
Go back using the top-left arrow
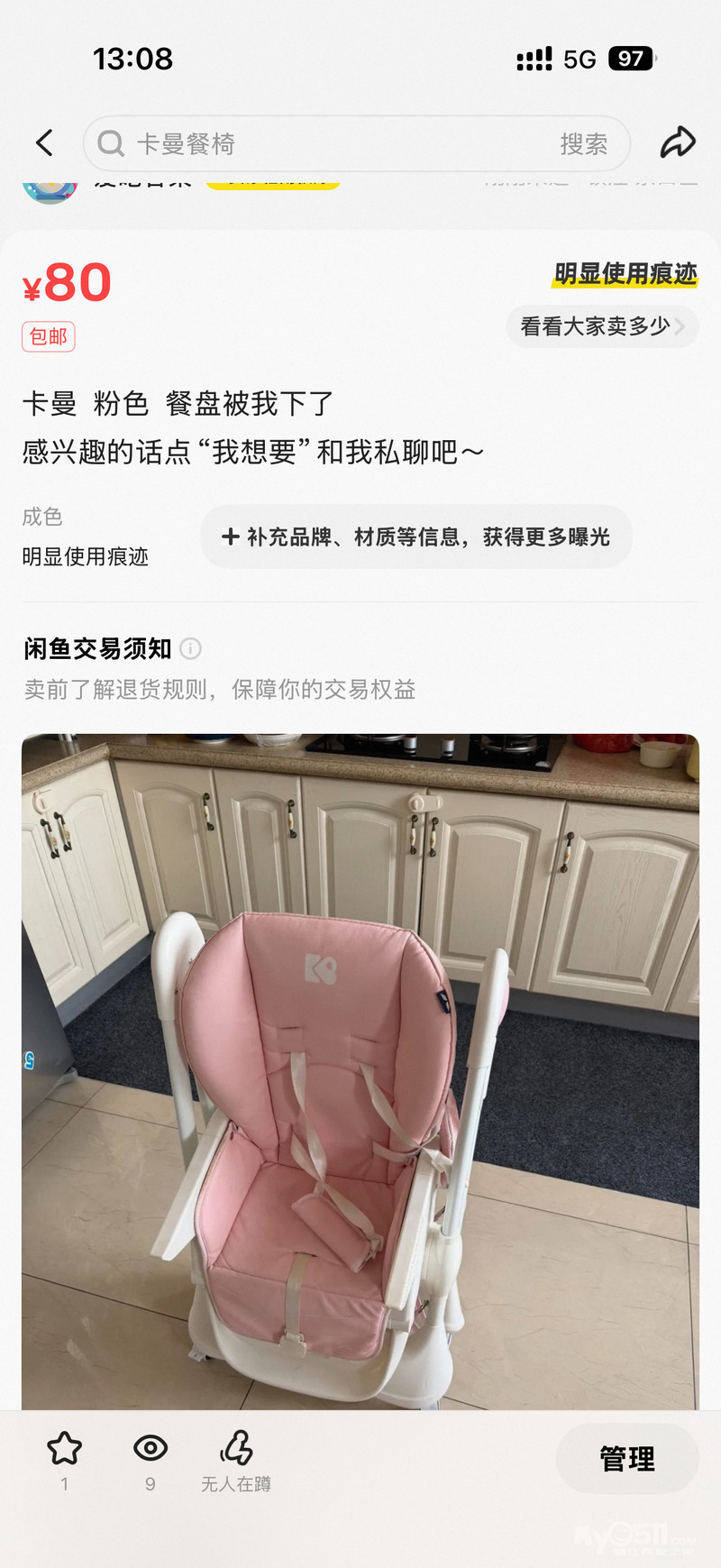click(x=44, y=142)
